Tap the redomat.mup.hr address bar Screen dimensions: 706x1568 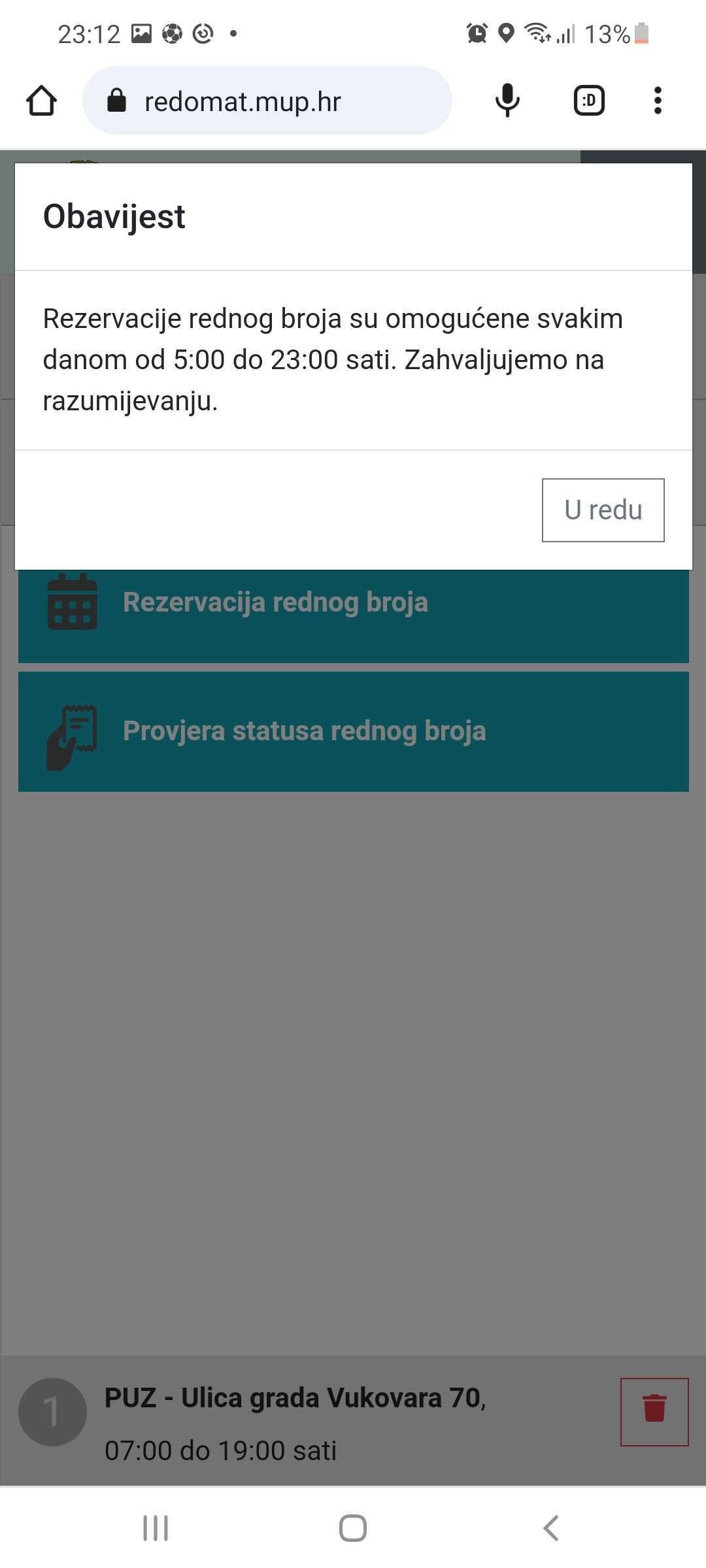click(x=267, y=101)
